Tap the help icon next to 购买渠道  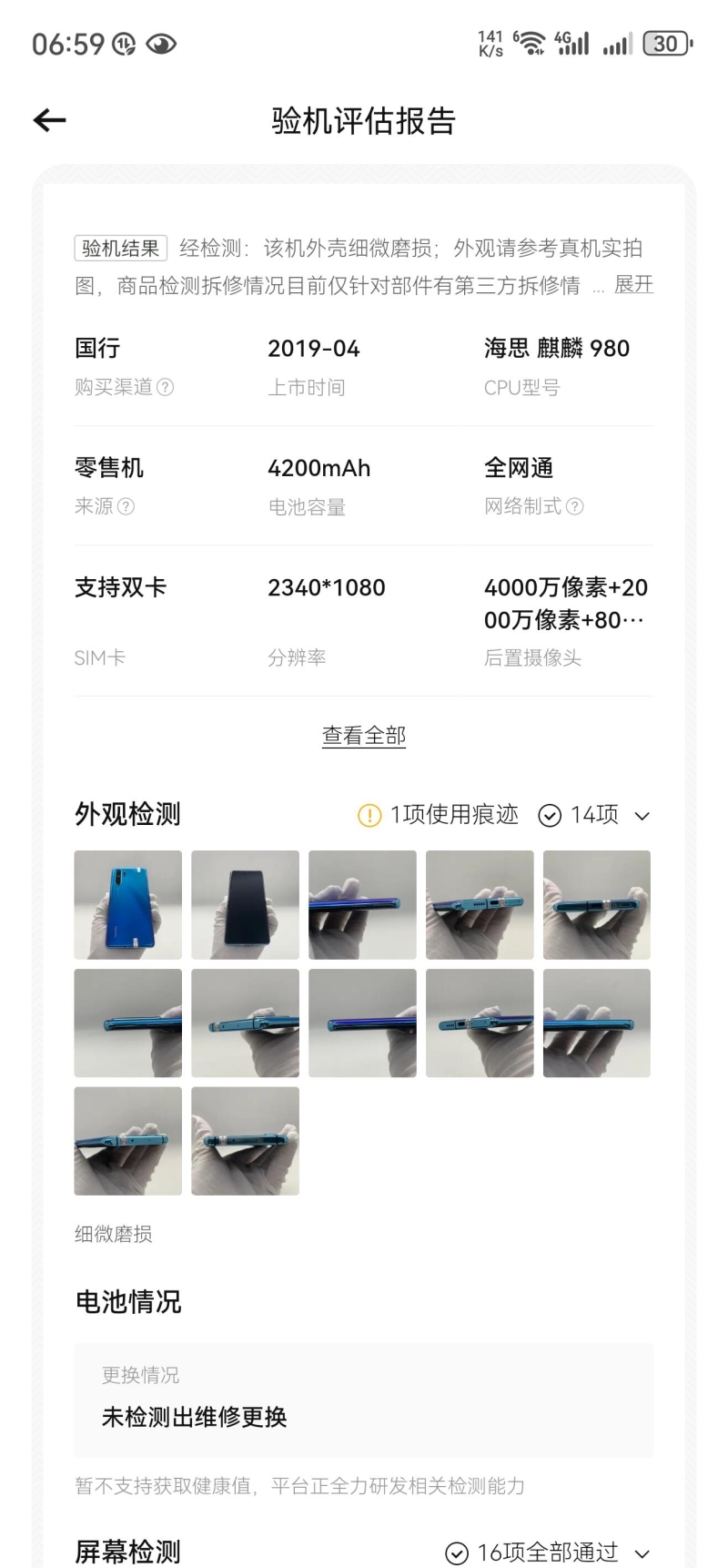point(165,387)
